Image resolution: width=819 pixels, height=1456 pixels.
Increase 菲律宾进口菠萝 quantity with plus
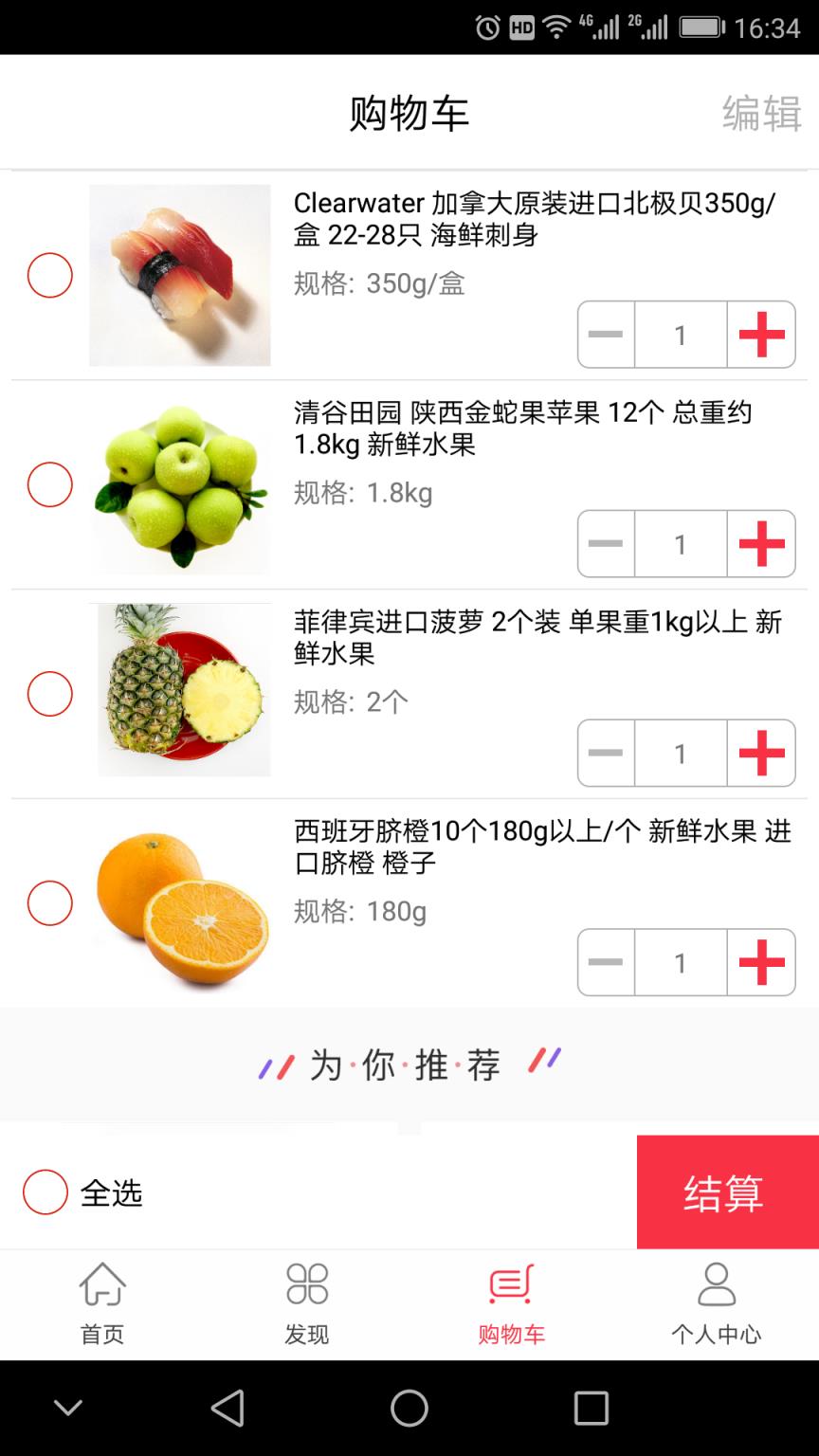[760, 754]
